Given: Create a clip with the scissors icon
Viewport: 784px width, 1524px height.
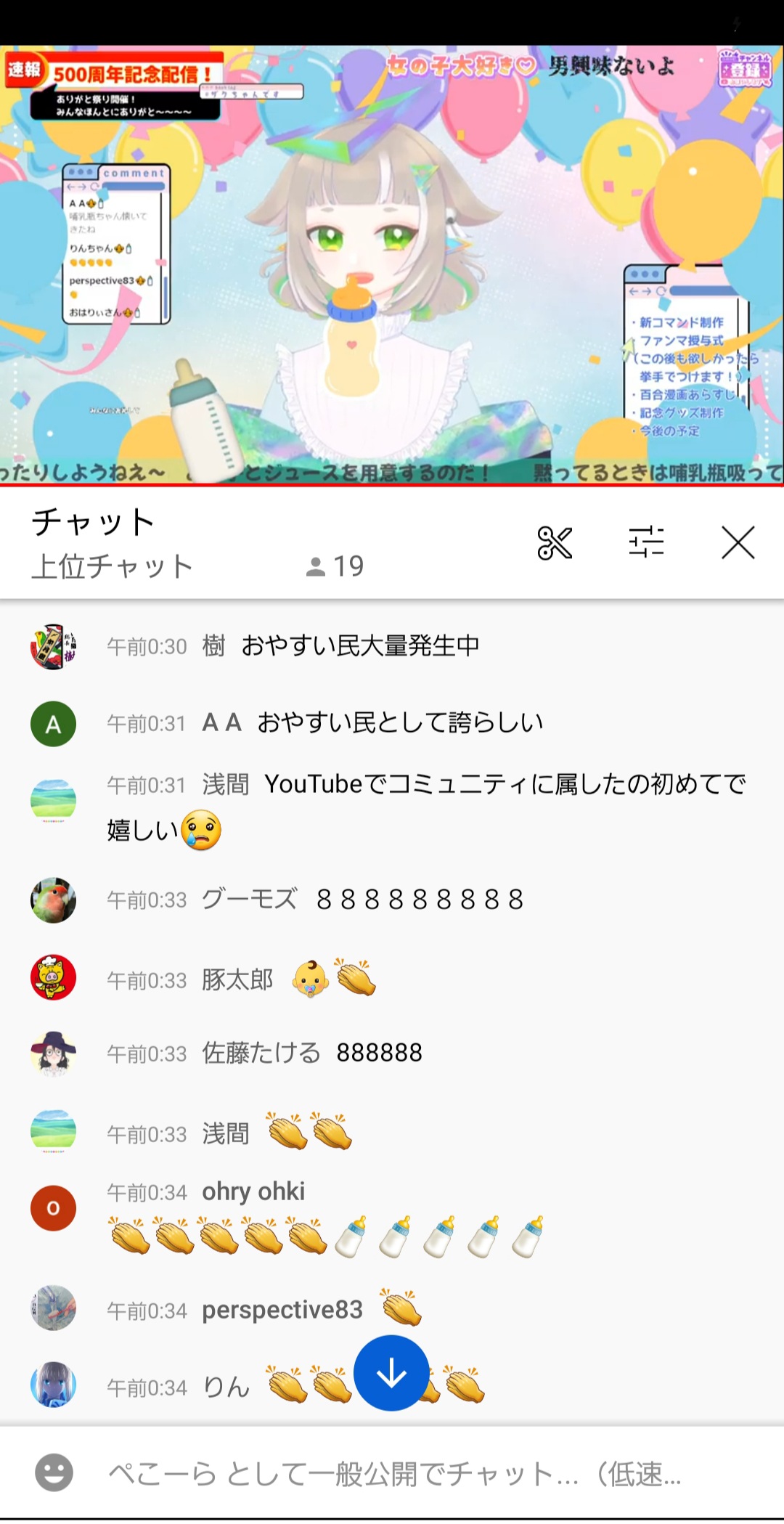Looking at the screenshot, I should pyautogui.click(x=555, y=542).
